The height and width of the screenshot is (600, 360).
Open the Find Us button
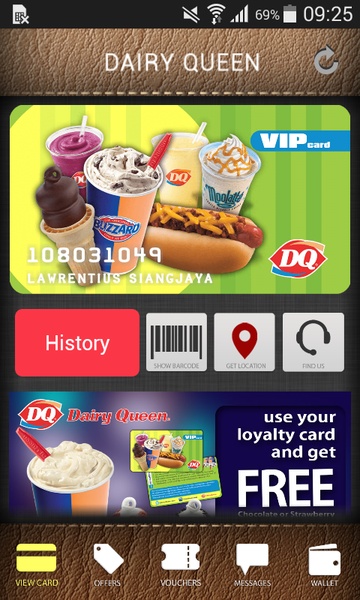[x=313, y=342]
